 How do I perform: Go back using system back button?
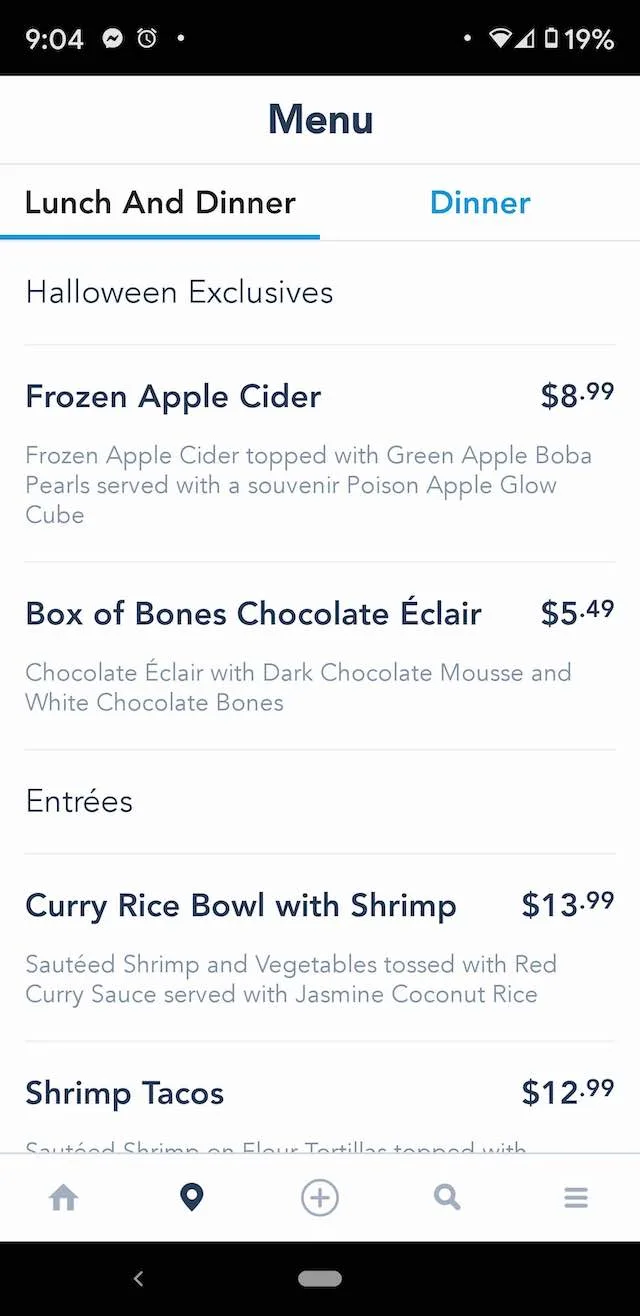pyautogui.click(x=139, y=1278)
